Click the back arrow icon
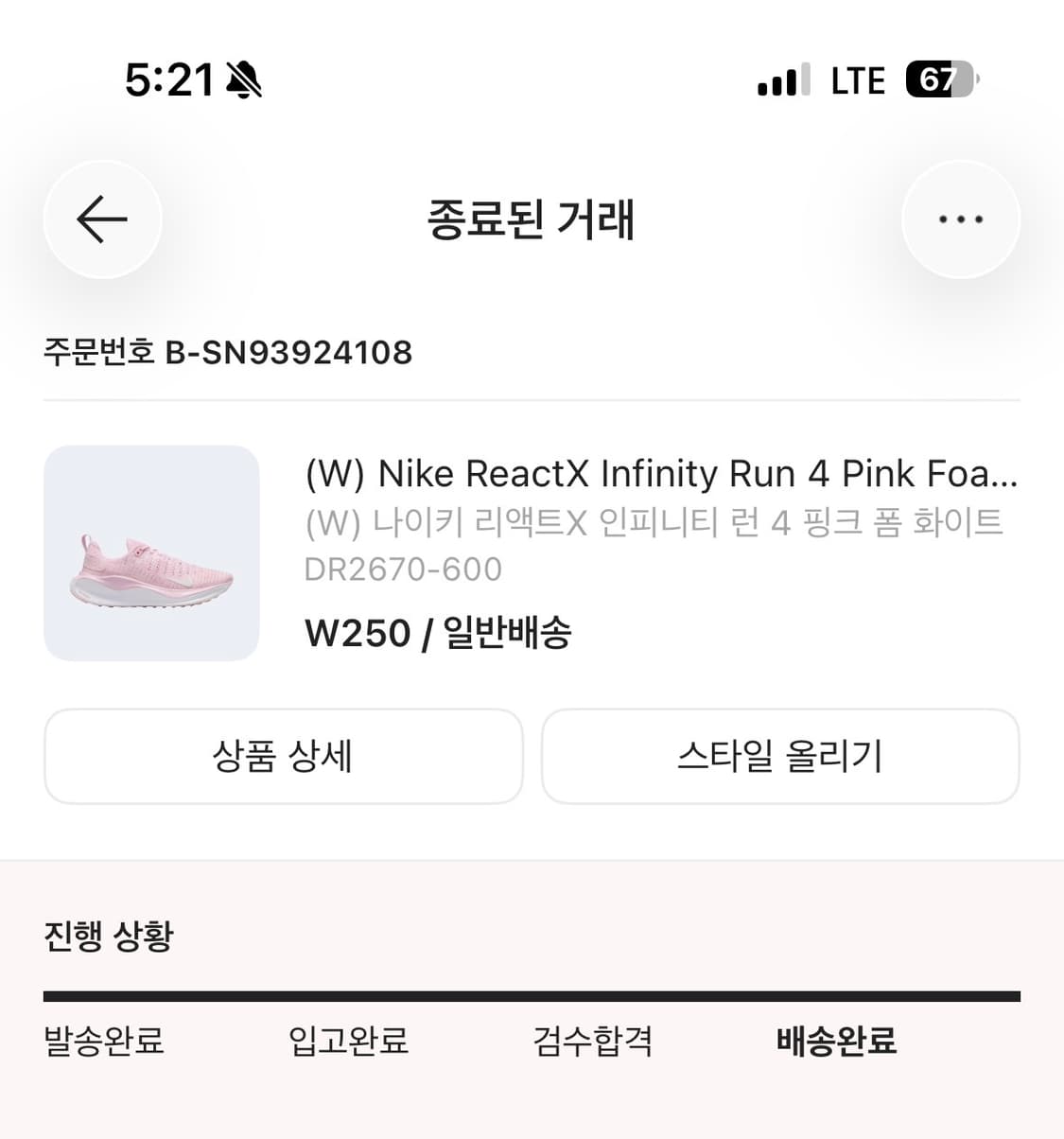The width and height of the screenshot is (1064, 1139). click(x=102, y=219)
